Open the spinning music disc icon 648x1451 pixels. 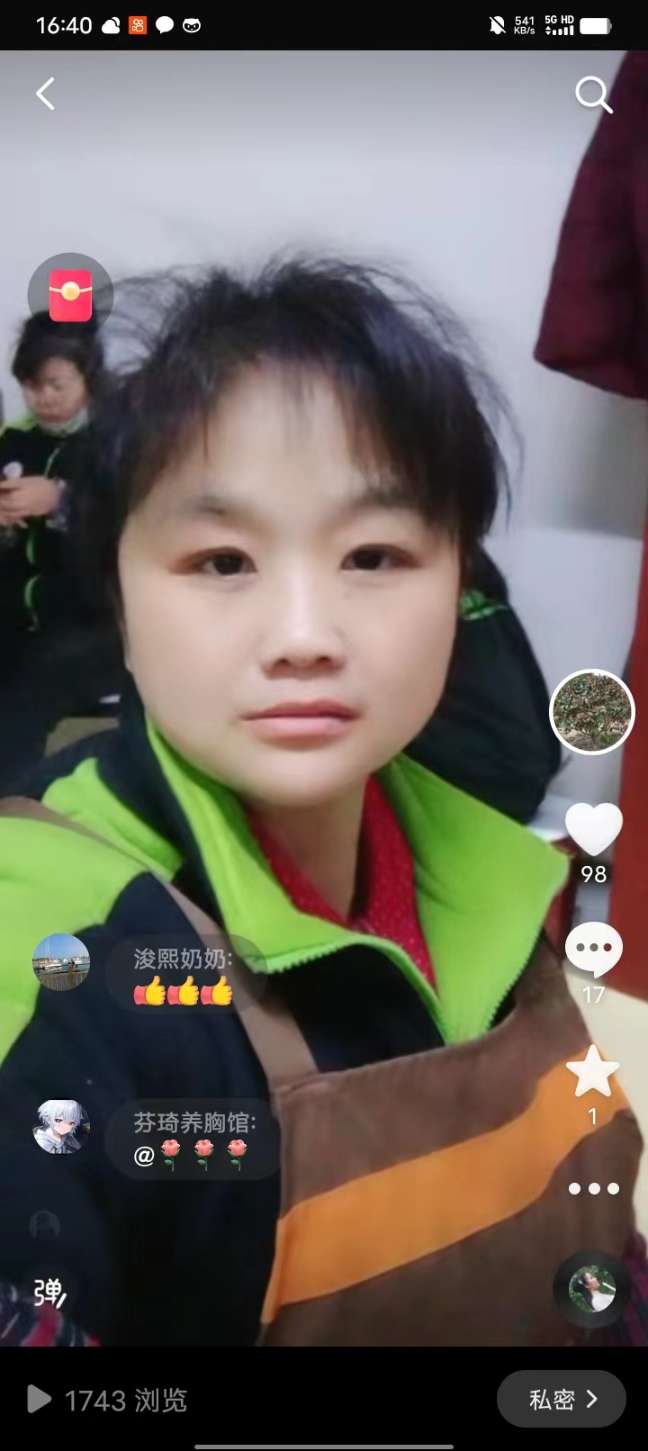pyautogui.click(x=592, y=1289)
